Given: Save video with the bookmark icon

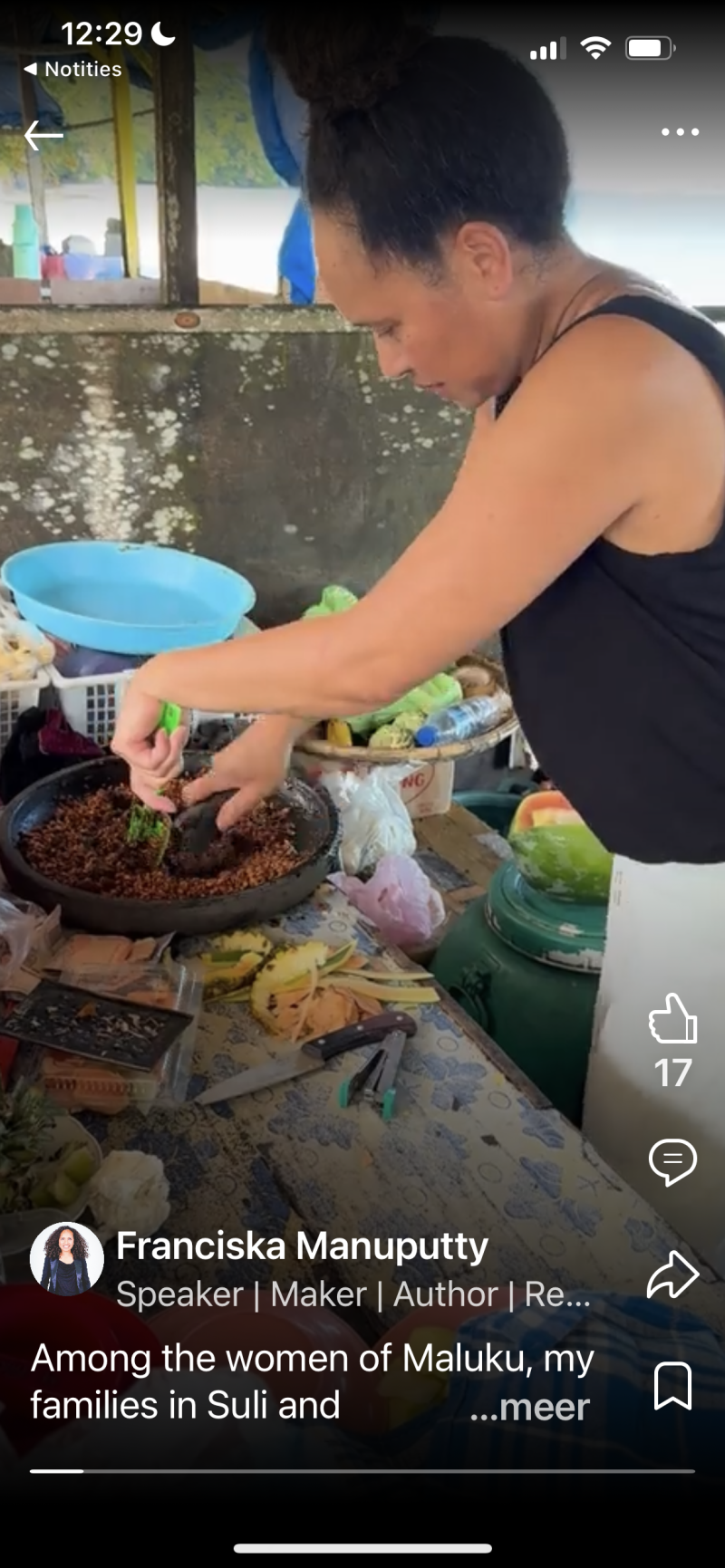Looking at the screenshot, I should pos(672,1386).
